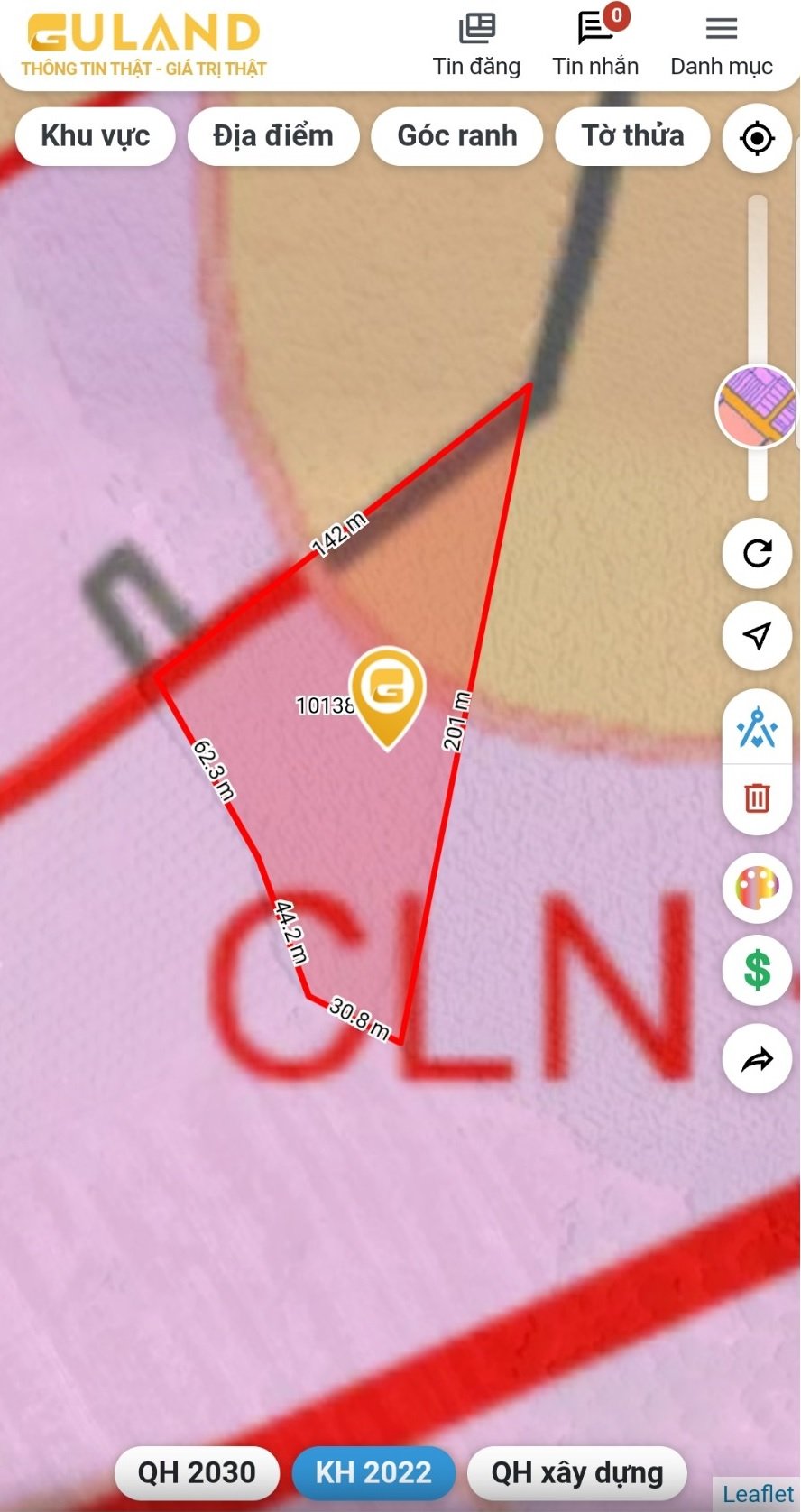The height and width of the screenshot is (1512, 801).
Task: Choose the Góc ranh chip
Action: click(457, 136)
